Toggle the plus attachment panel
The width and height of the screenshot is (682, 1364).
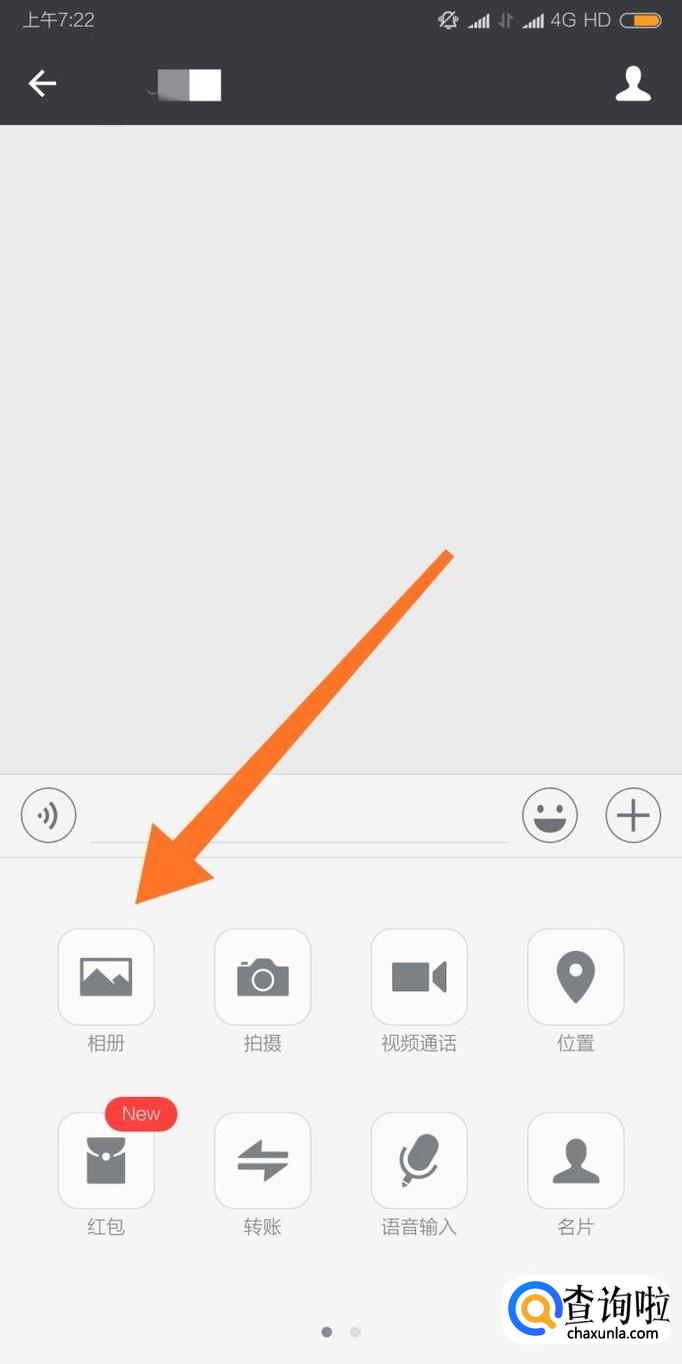633,816
